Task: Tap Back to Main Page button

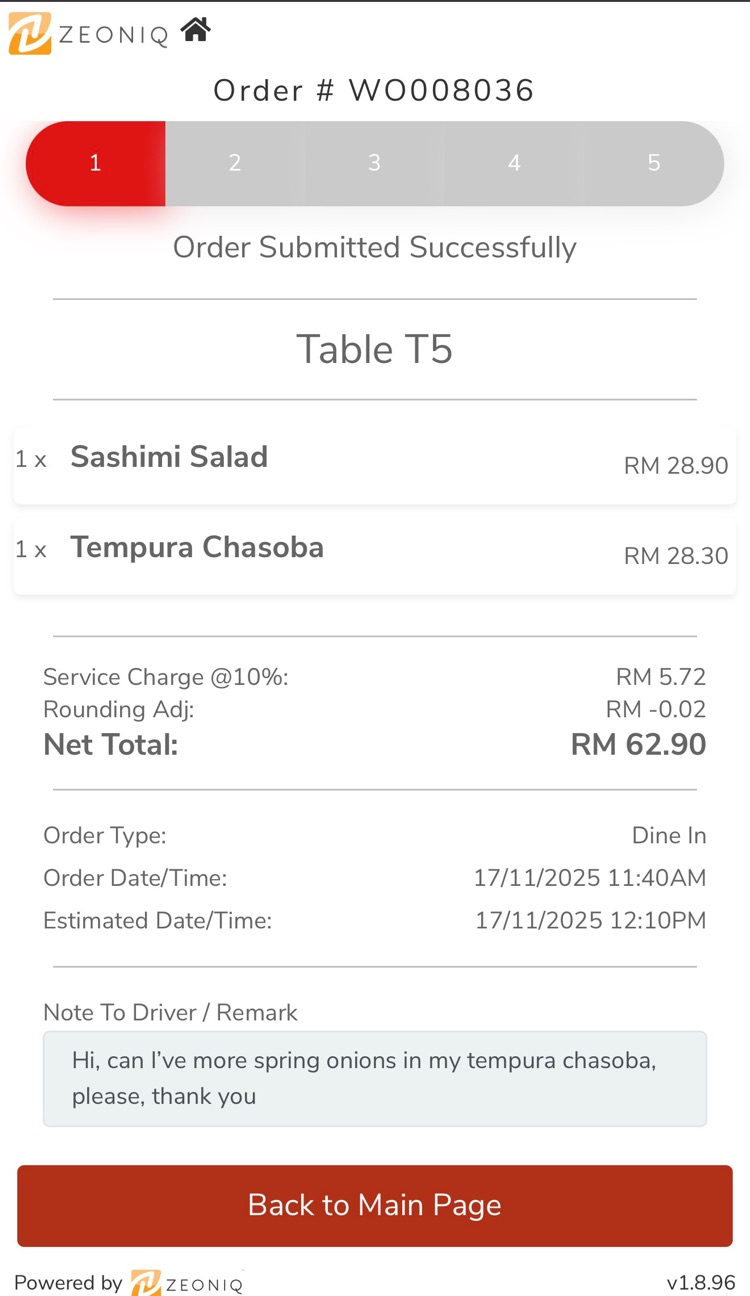Action: (375, 1205)
